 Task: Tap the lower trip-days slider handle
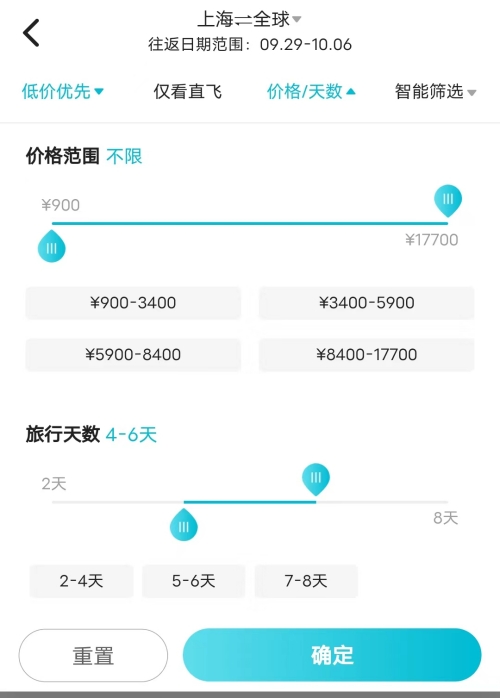coord(184,525)
